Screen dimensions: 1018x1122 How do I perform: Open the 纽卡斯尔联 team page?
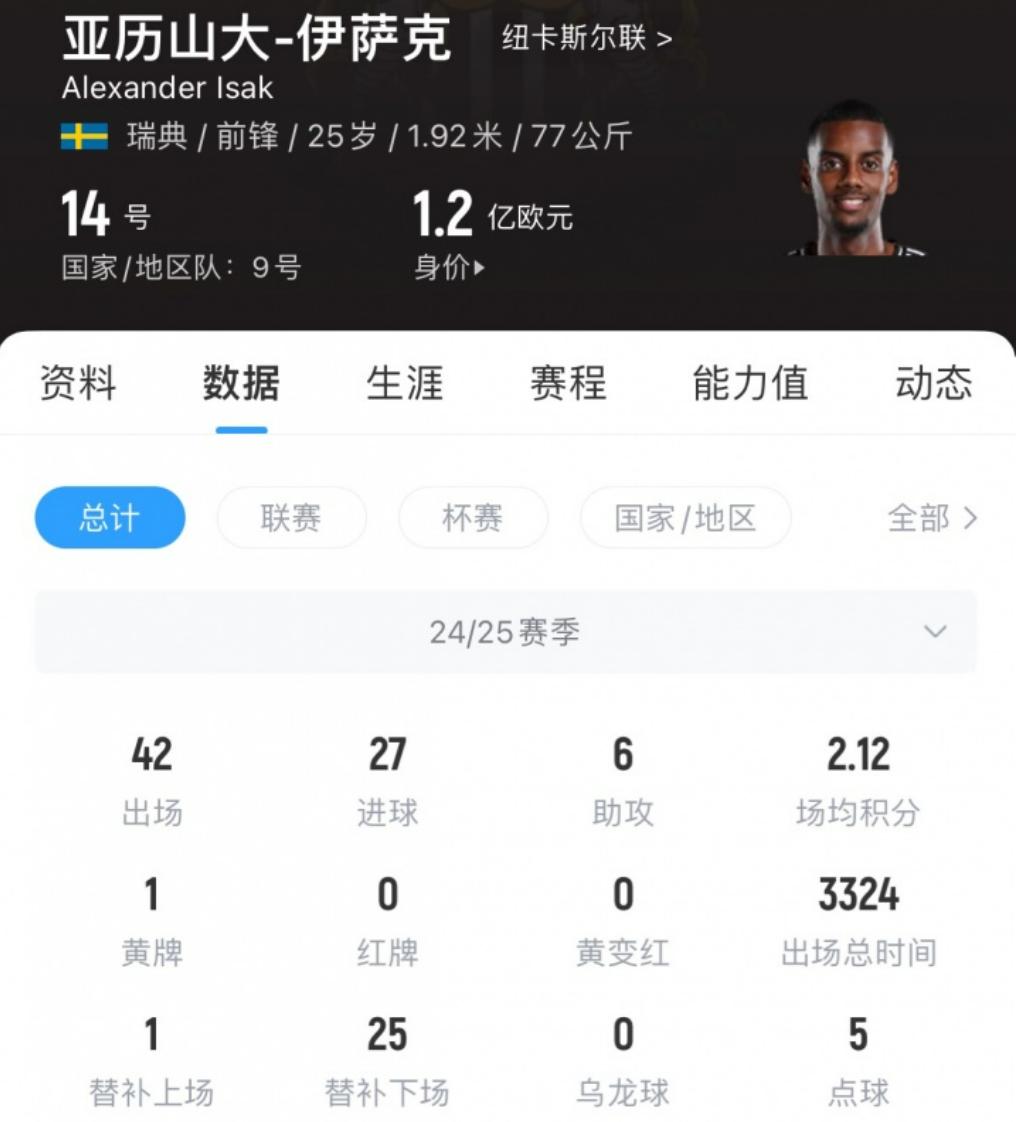586,39
